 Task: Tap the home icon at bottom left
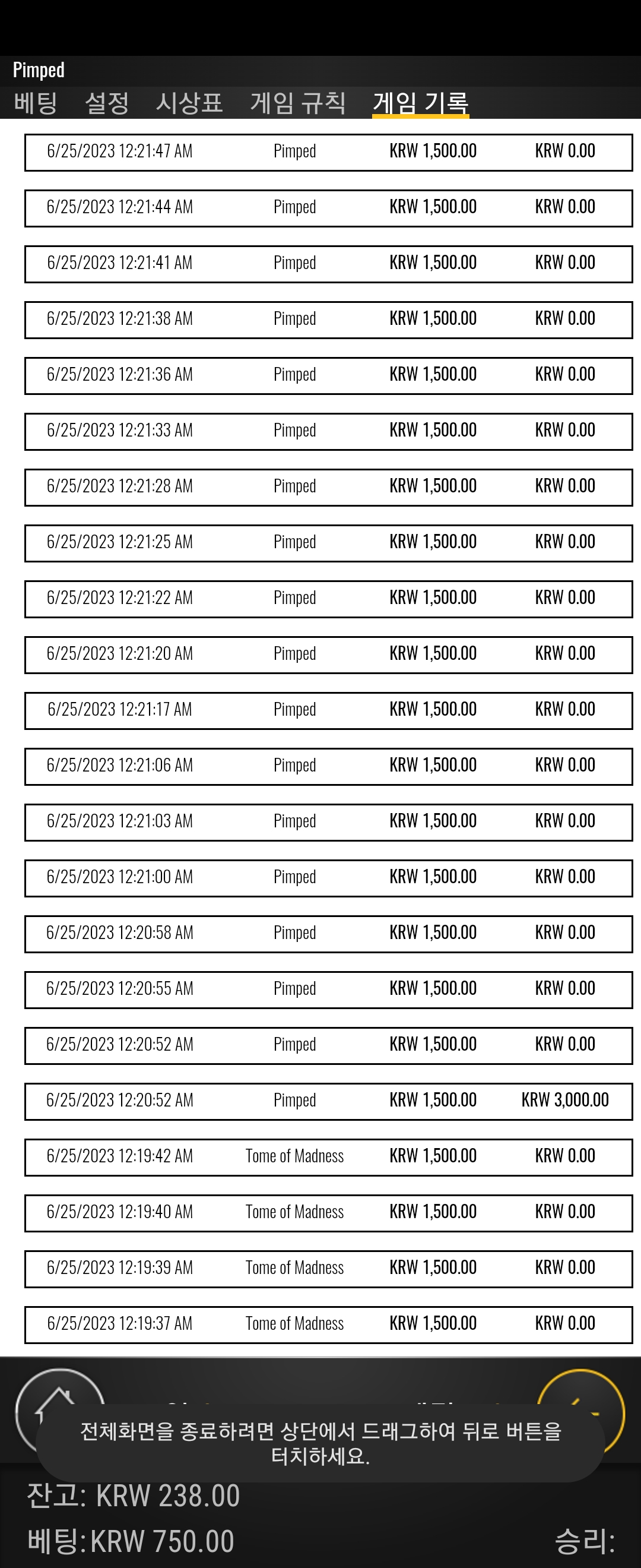tap(59, 1410)
